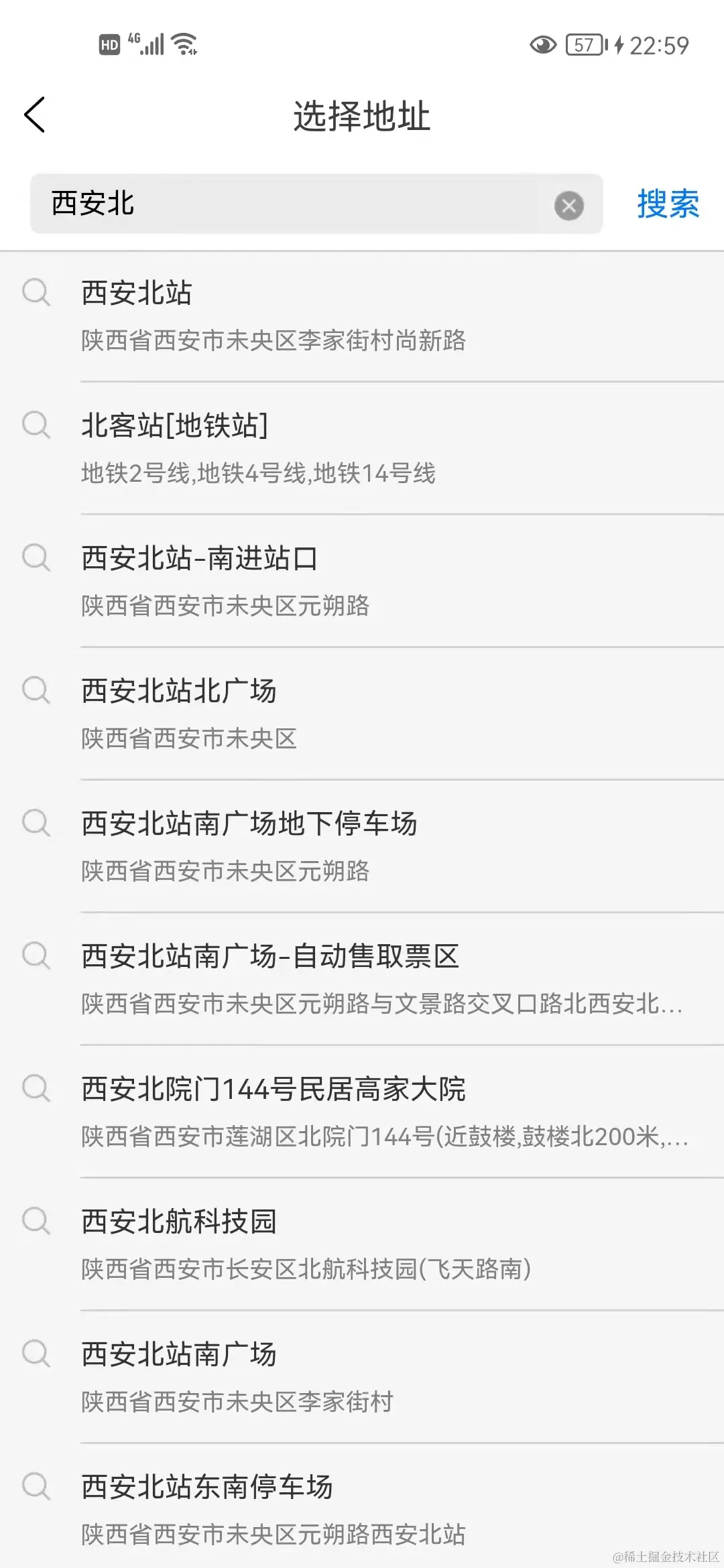This screenshot has width=724, height=1568.
Task: Focus the address search field
Action: click(x=288, y=204)
